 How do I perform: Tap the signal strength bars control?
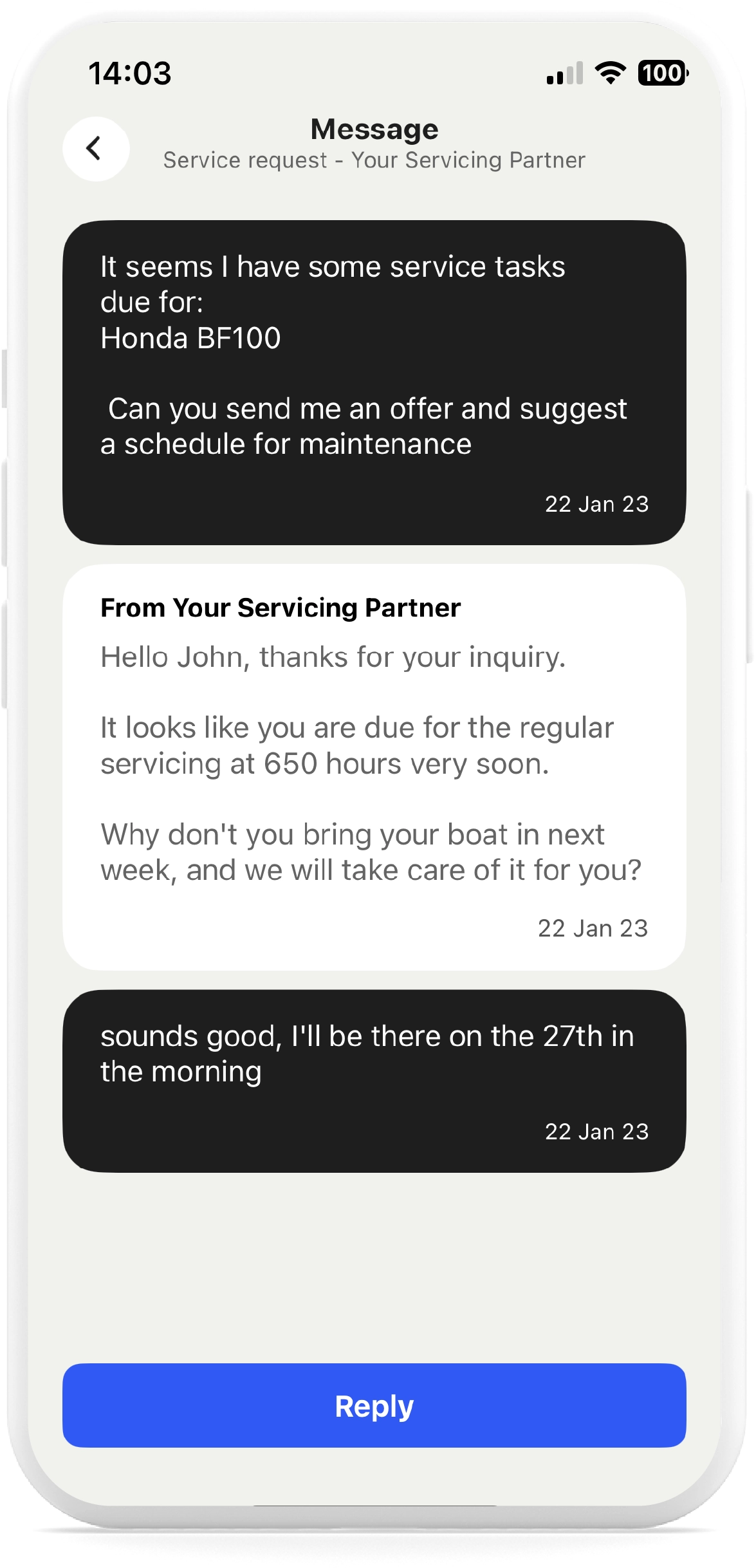point(564,73)
